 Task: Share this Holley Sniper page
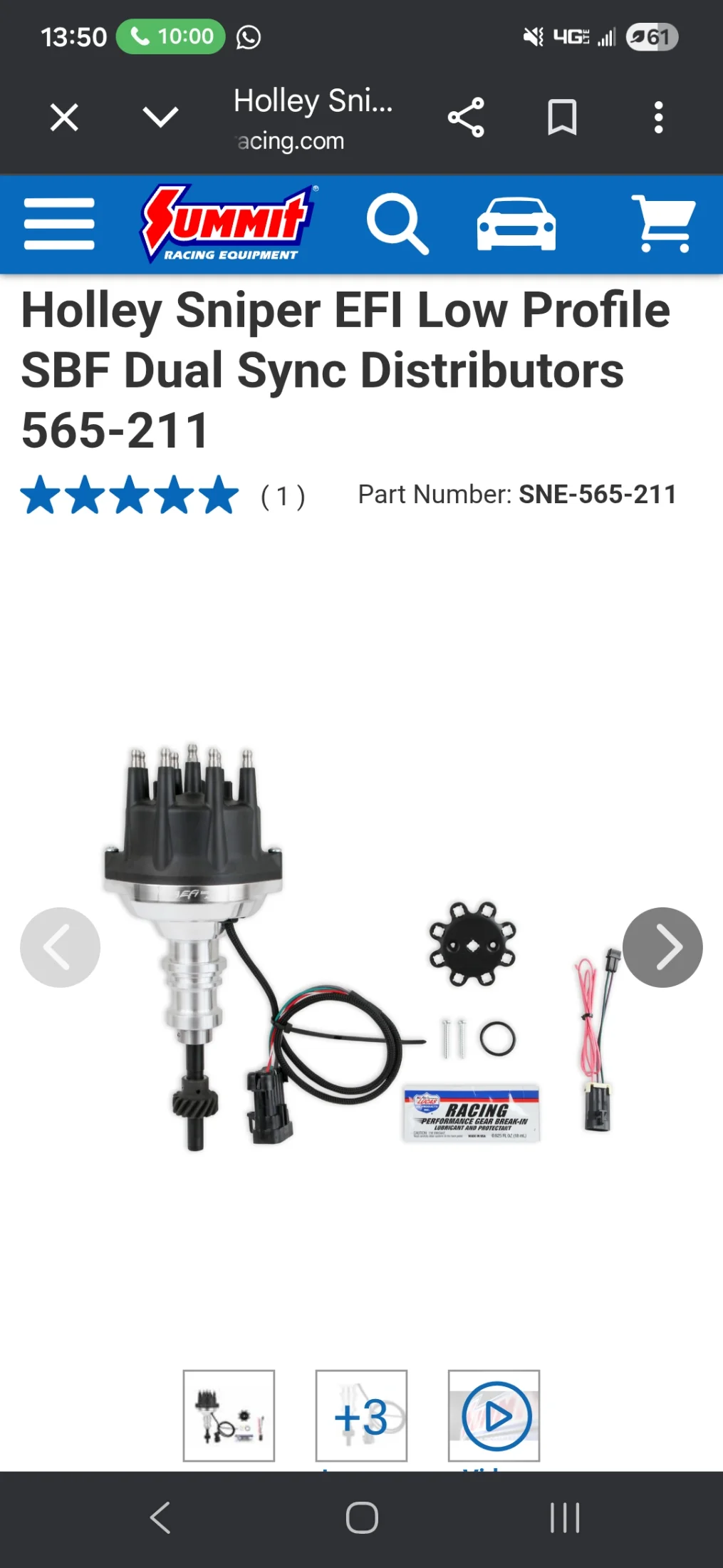click(x=467, y=118)
